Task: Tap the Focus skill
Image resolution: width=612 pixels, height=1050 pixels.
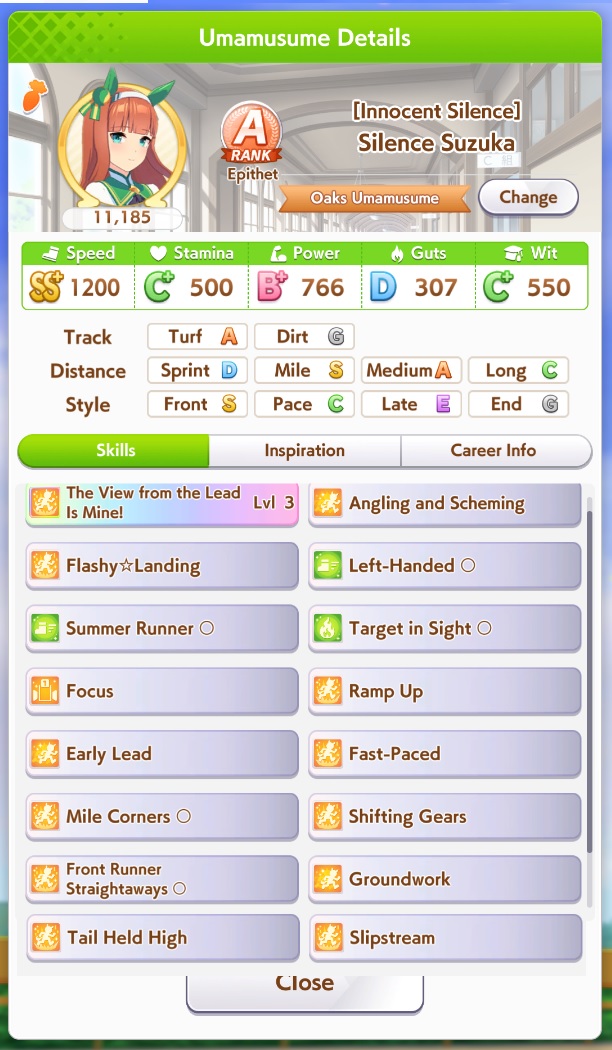Action: 162,691
